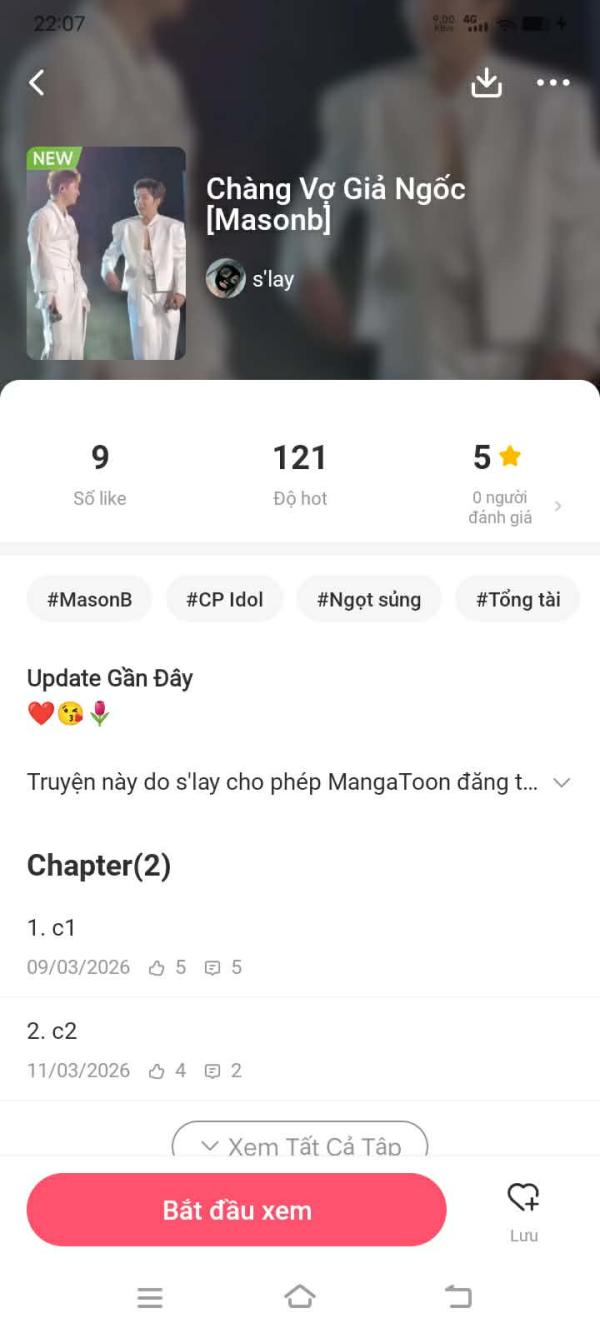Expand the story description text
The width and height of the screenshot is (600, 1333).
(x=561, y=782)
